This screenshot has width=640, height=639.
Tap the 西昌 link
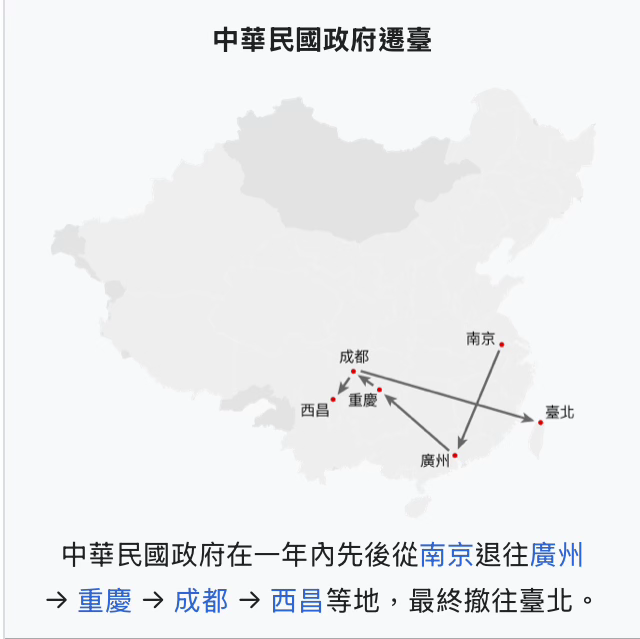click(297, 601)
